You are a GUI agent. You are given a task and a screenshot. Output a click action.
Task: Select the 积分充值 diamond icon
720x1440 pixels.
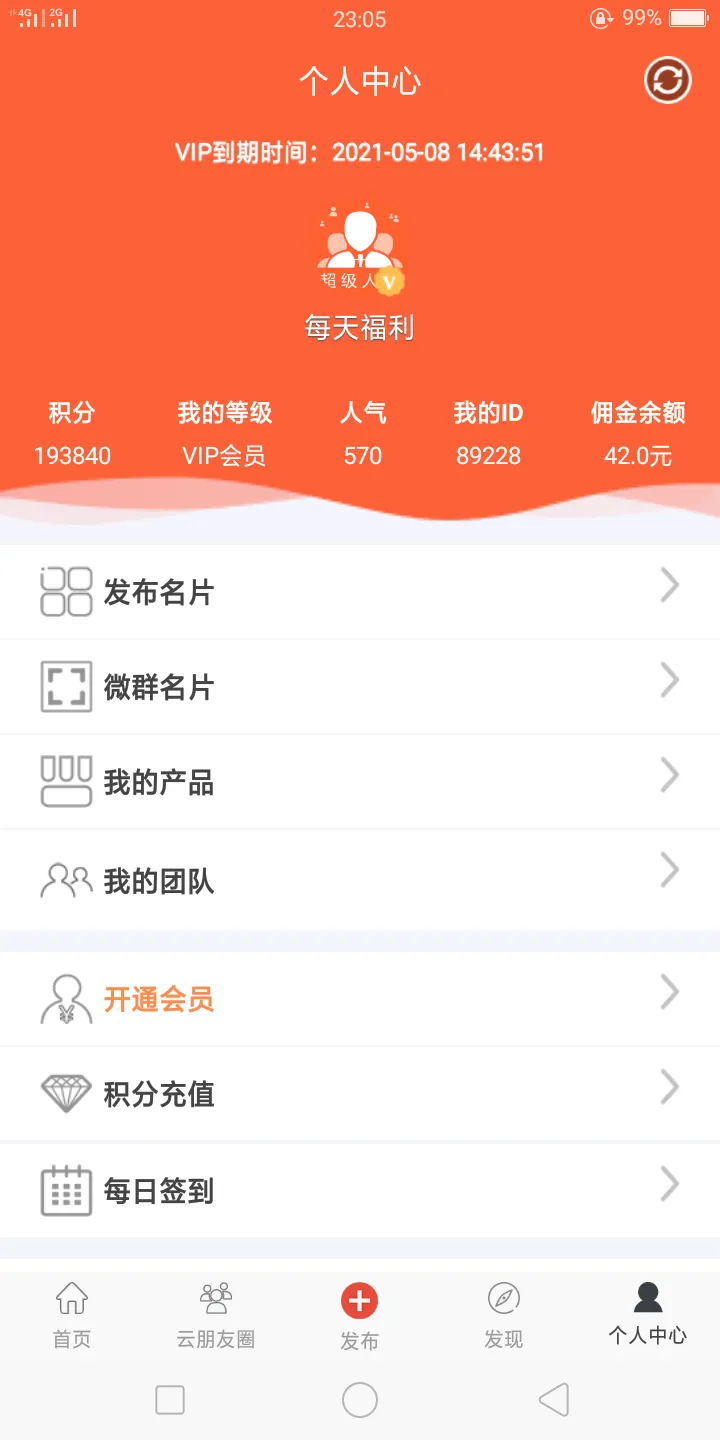point(65,1093)
